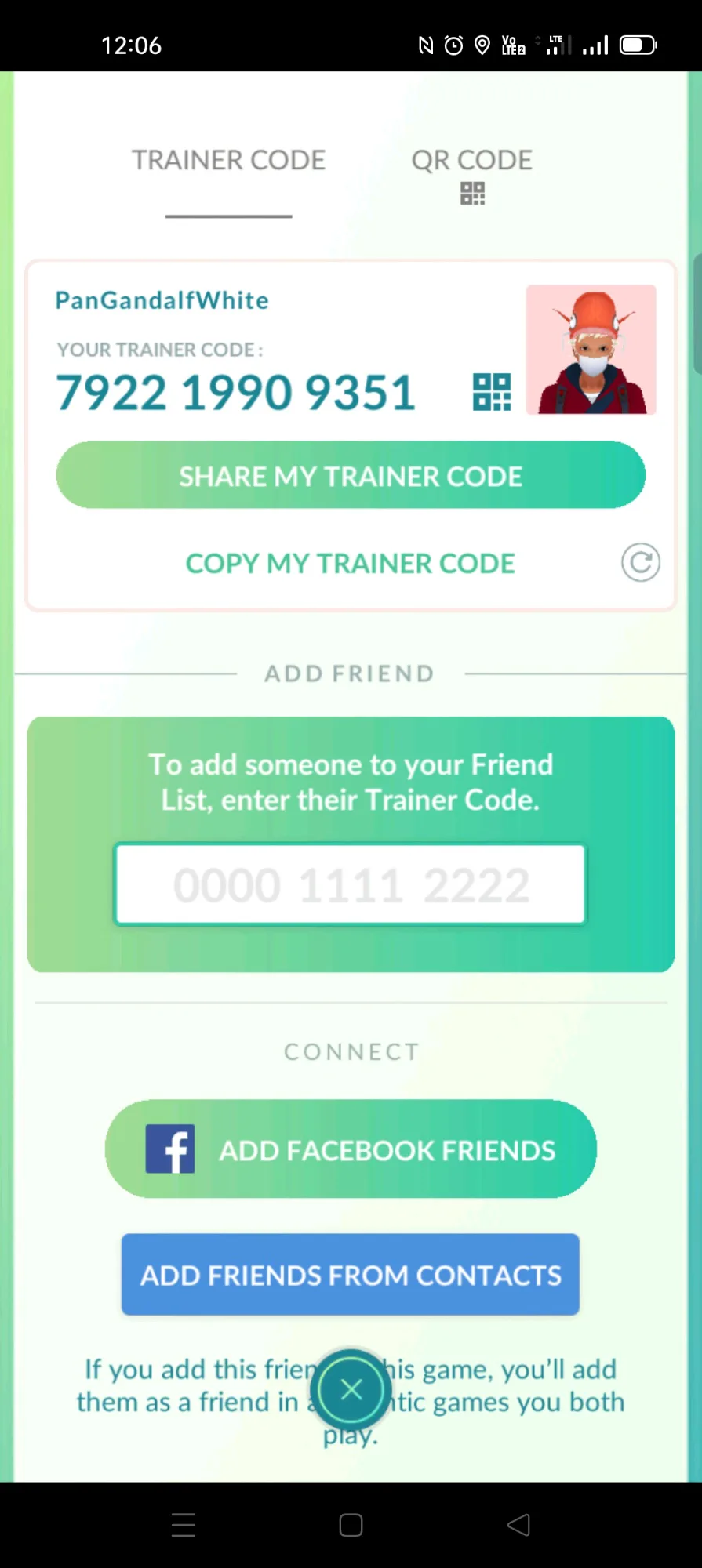Switch to the QR Code tab

pyautogui.click(x=472, y=174)
